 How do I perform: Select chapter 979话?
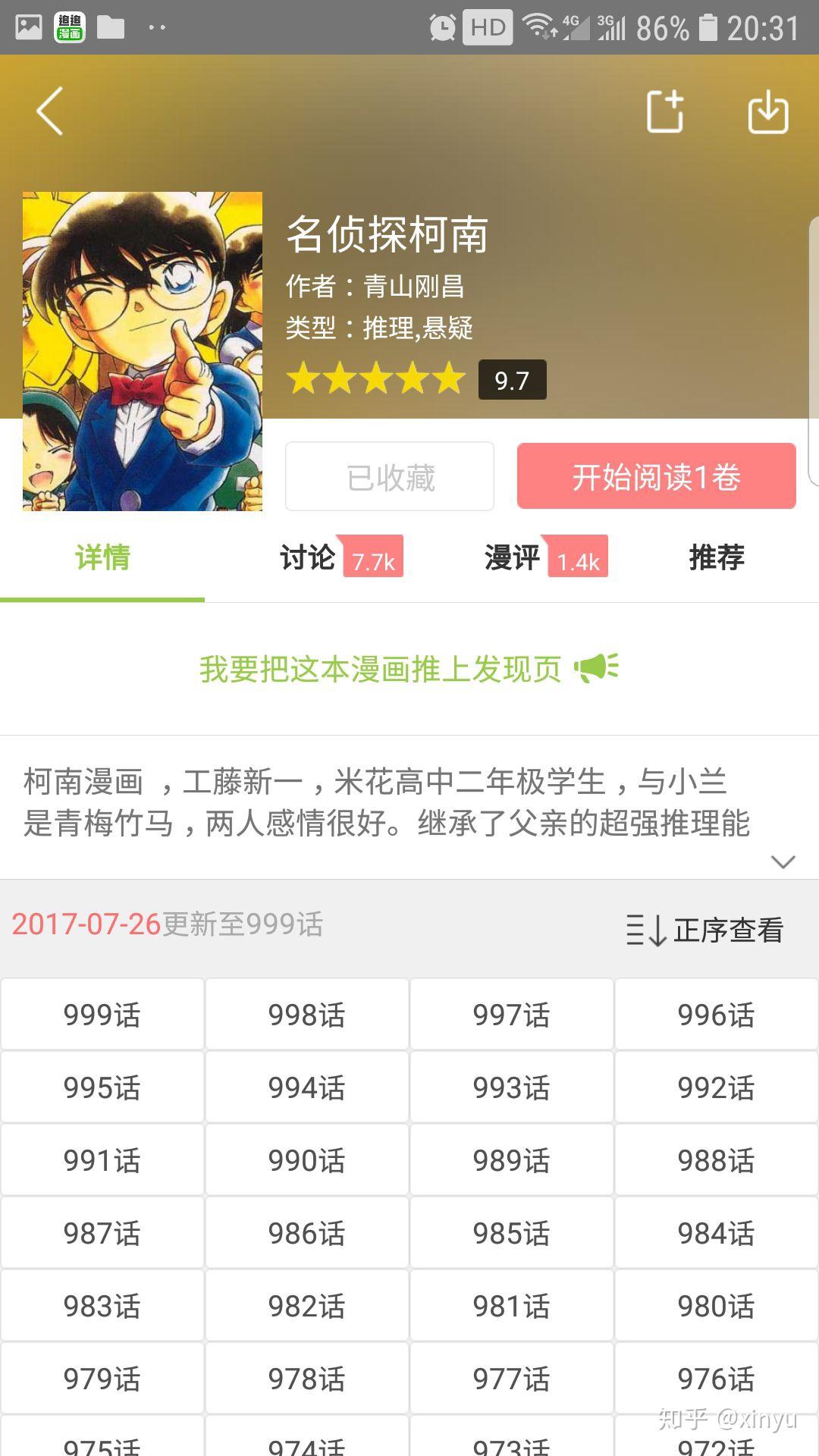(x=102, y=1379)
